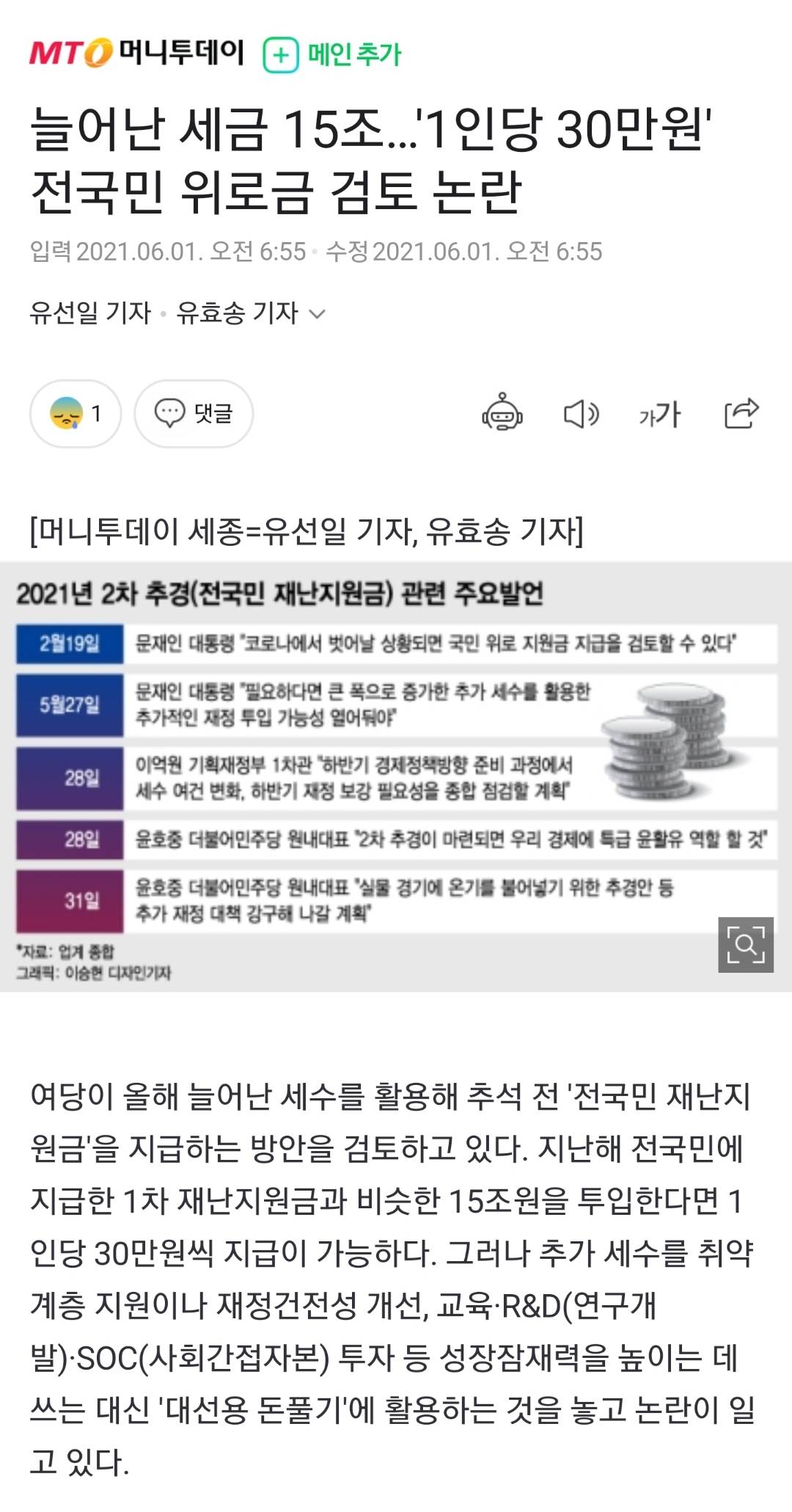Image resolution: width=792 pixels, height=1512 pixels.
Task: Expand the reporter list chevron
Action: [x=317, y=314]
